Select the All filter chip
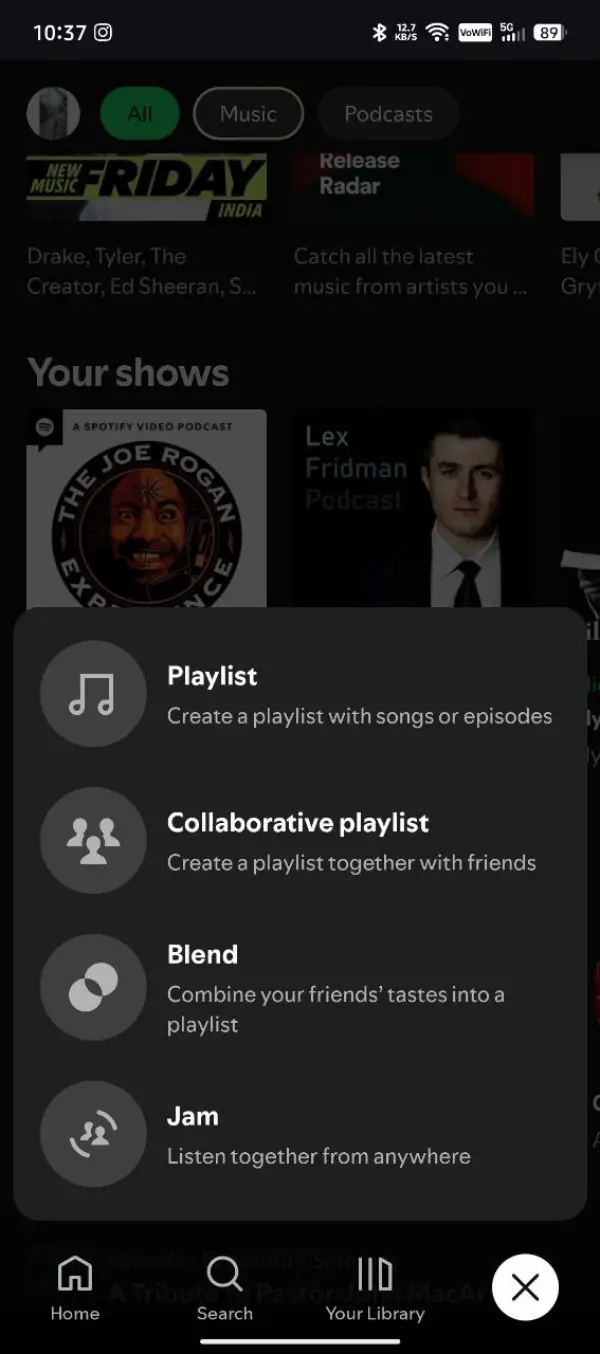 (140, 113)
